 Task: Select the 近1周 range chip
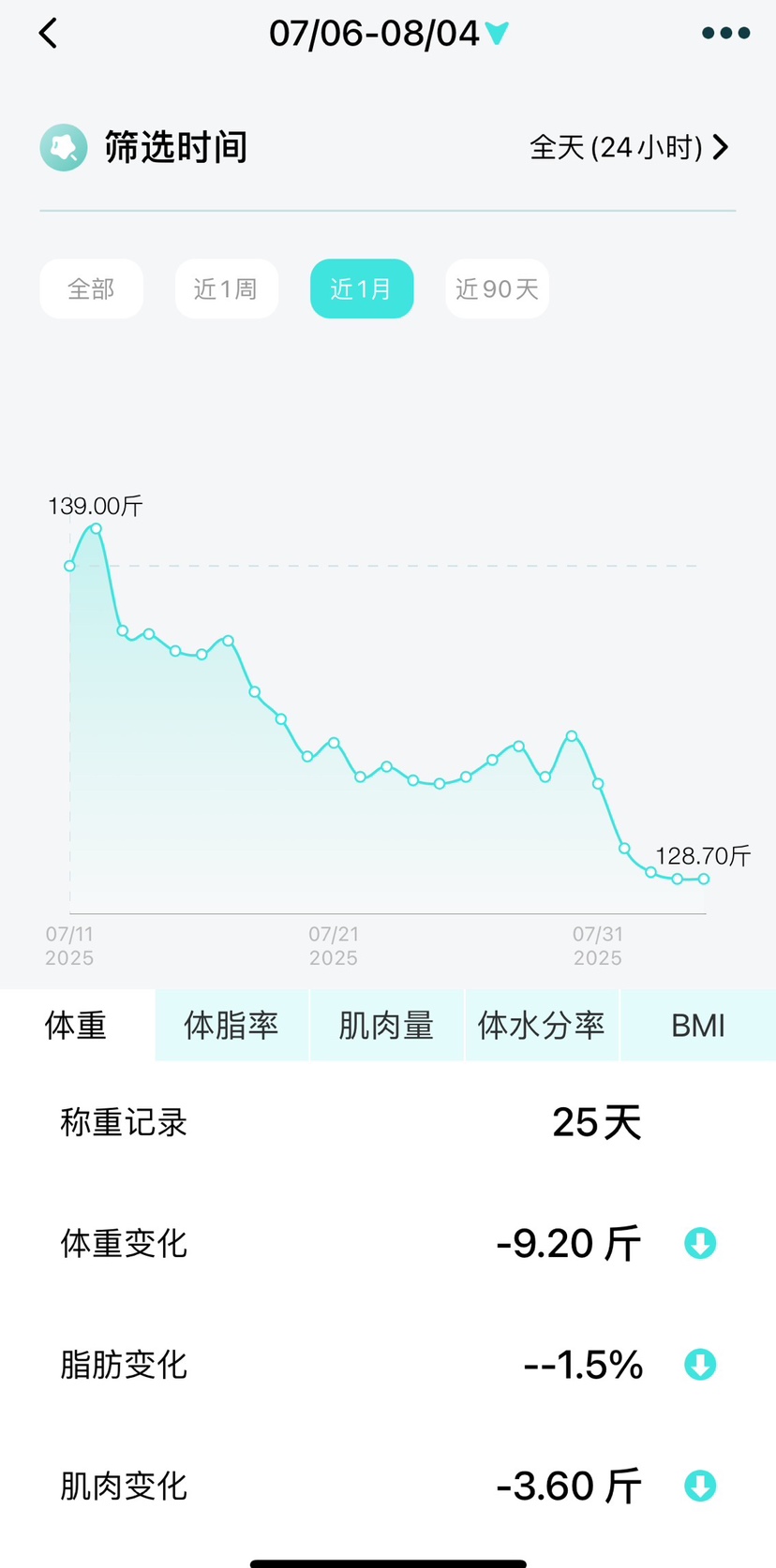click(x=226, y=288)
